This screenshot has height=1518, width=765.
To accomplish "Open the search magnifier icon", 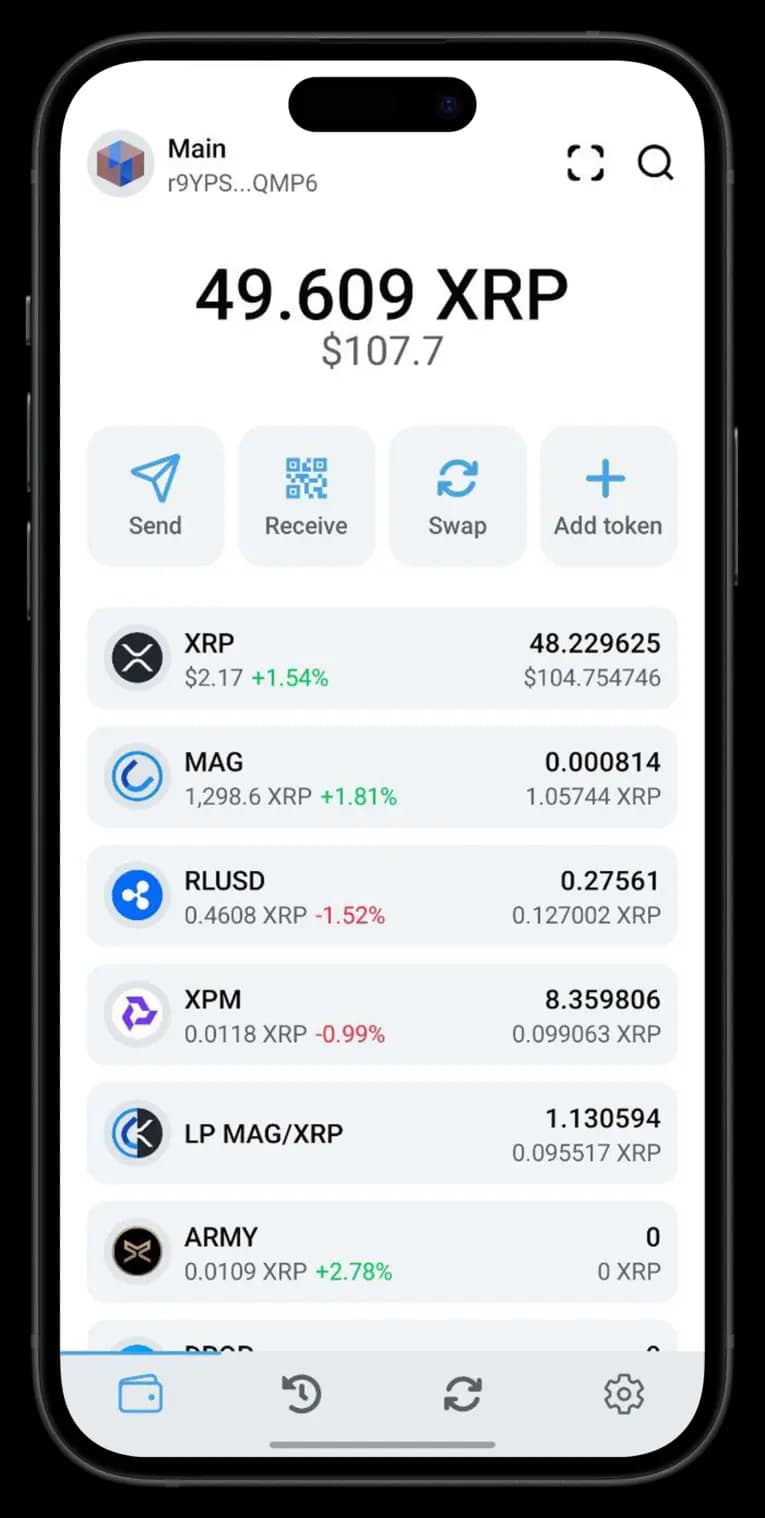I will 655,163.
